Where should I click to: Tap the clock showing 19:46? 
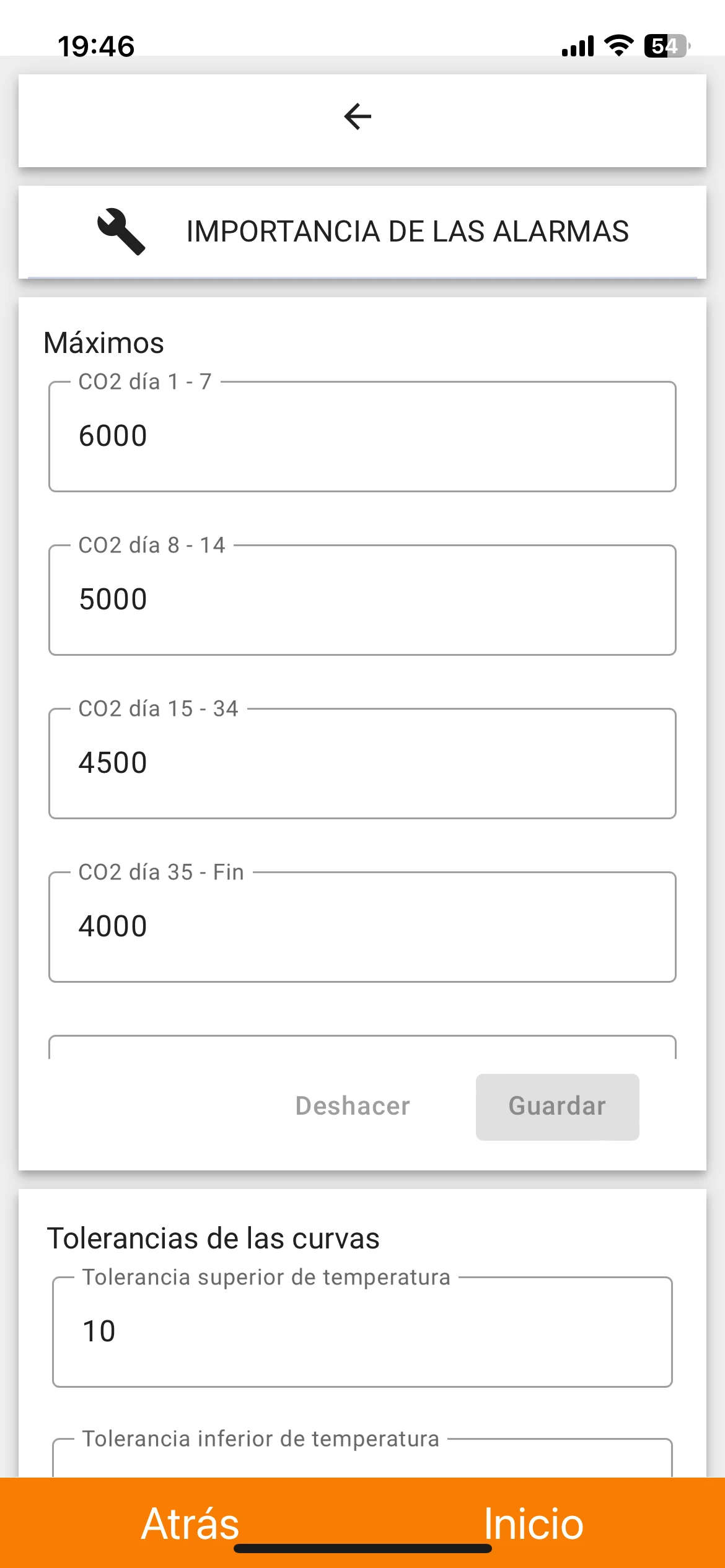(97, 45)
